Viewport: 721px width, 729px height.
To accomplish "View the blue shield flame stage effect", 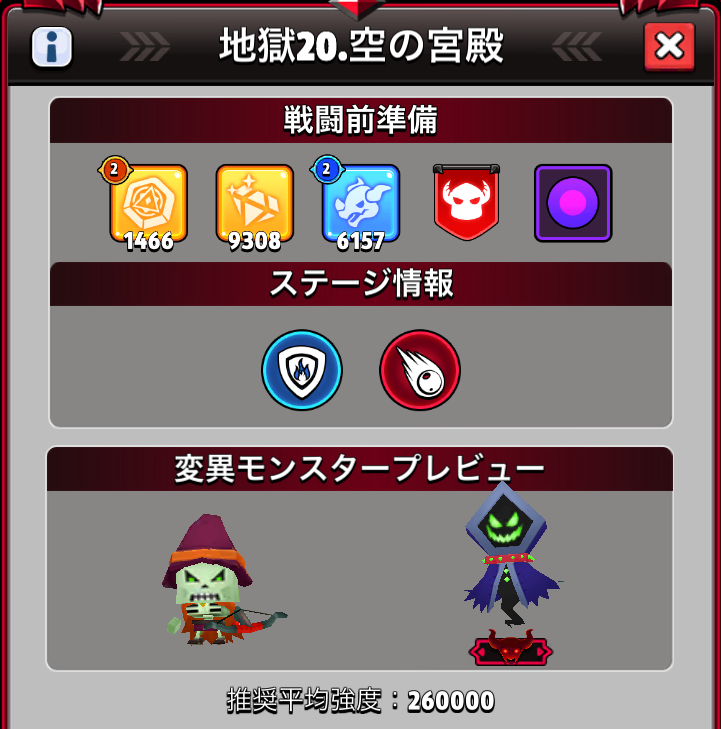I will tap(302, 370).
